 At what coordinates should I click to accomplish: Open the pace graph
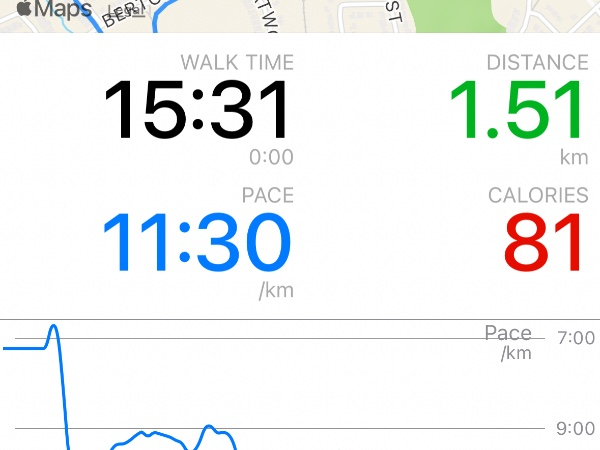click(x=300, y=385)
